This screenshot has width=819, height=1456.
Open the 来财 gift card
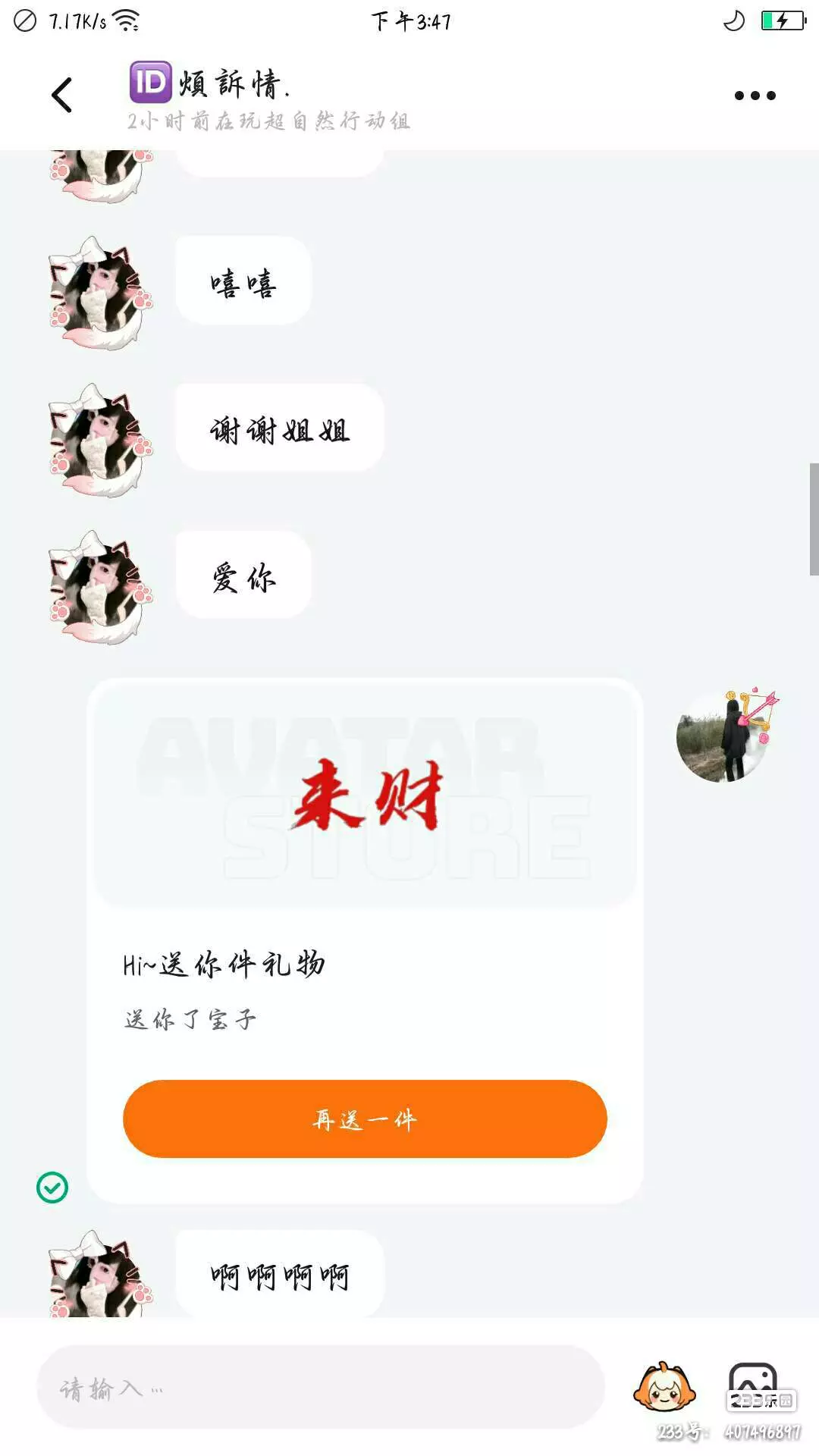click(x=365, y=940)
